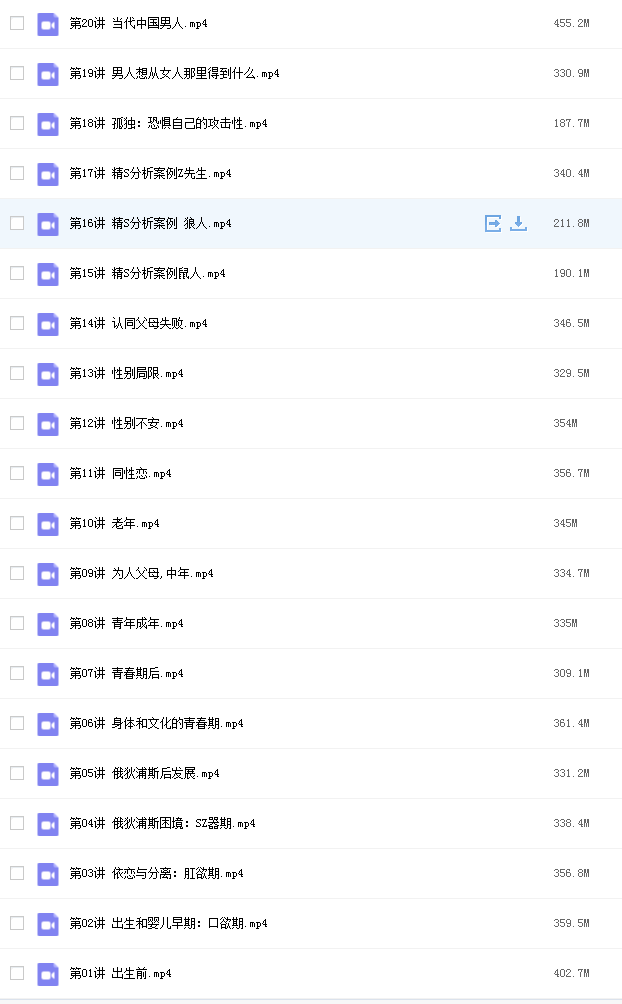Open 第09讲 为人父母,中年.mp4
The image size is (622, 1004).
coord(142,573)
